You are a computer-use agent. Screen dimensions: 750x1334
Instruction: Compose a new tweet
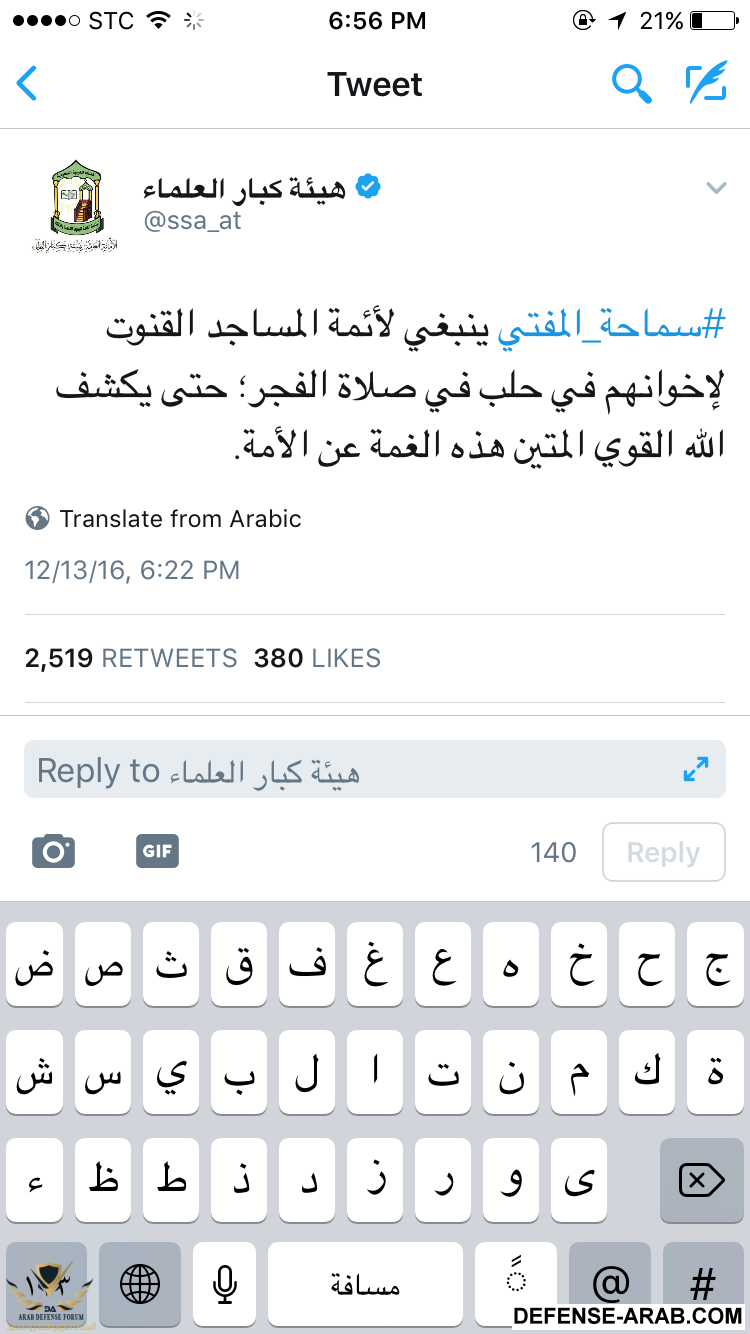[705, 84]
